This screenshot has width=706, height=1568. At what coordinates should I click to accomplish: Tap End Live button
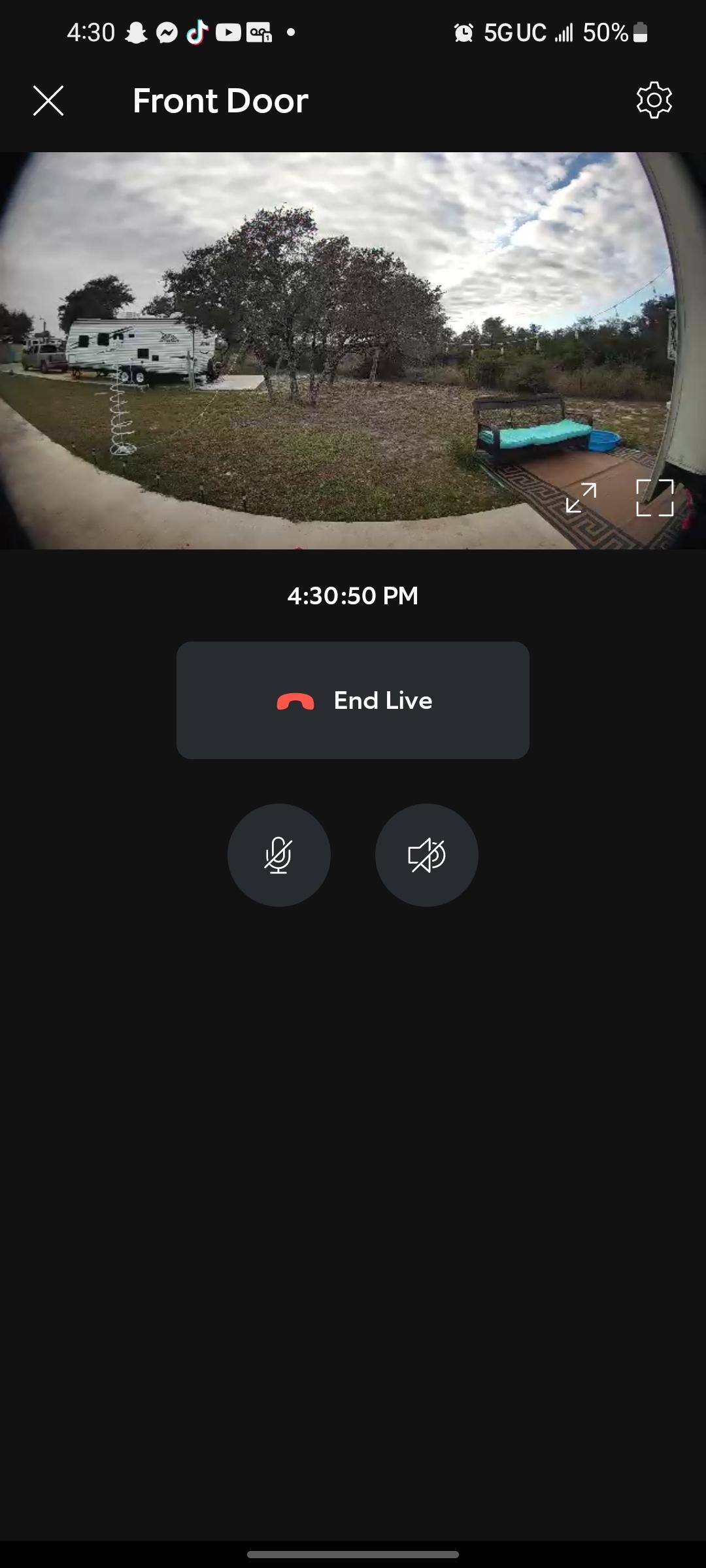(x=353, y=700)
